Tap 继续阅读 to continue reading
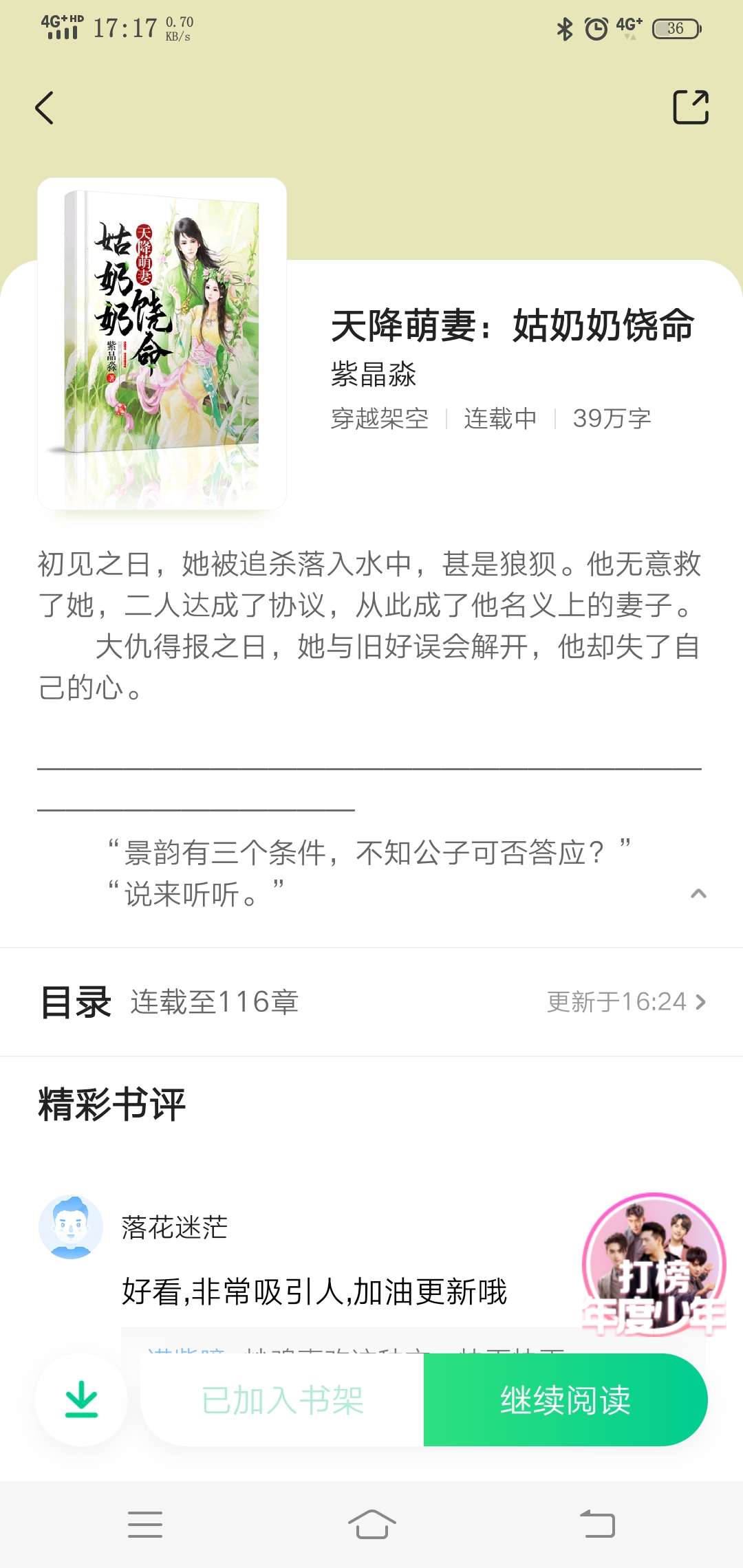Screen dimensions: 743x1568 tap(564, 1400)
